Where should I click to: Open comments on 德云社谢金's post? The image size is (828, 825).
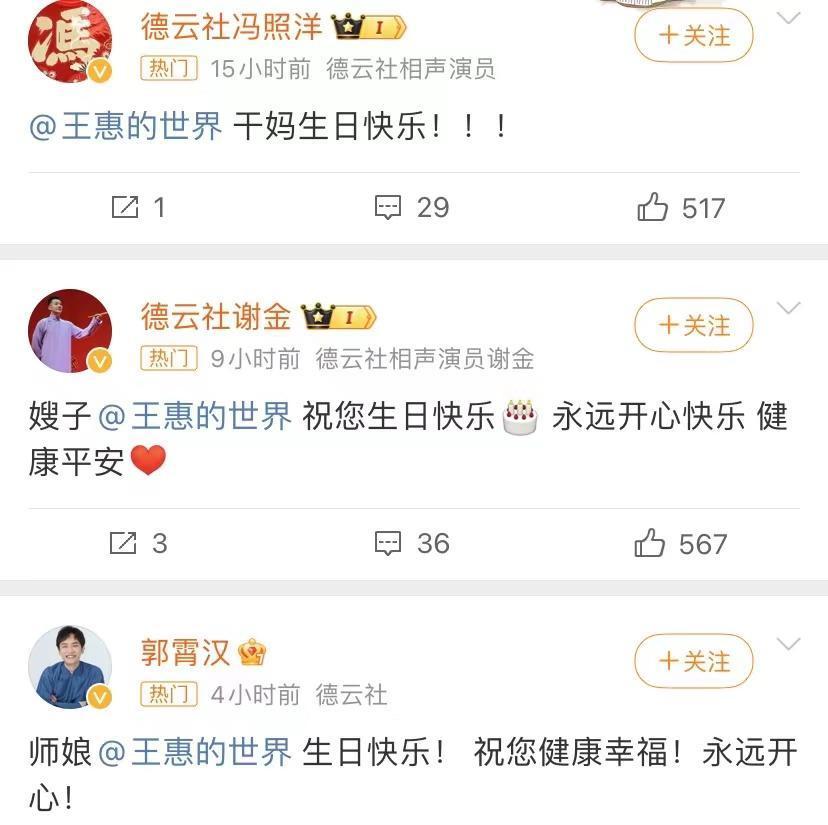pyautogui.click(x=411, y=544)
